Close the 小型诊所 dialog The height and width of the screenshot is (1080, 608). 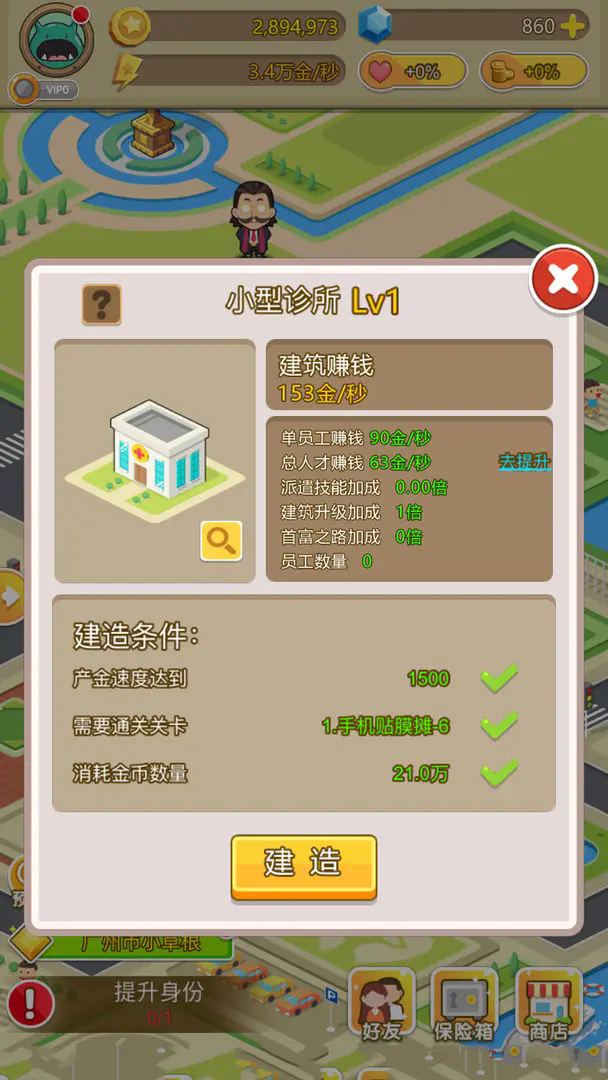coord(563,280)
